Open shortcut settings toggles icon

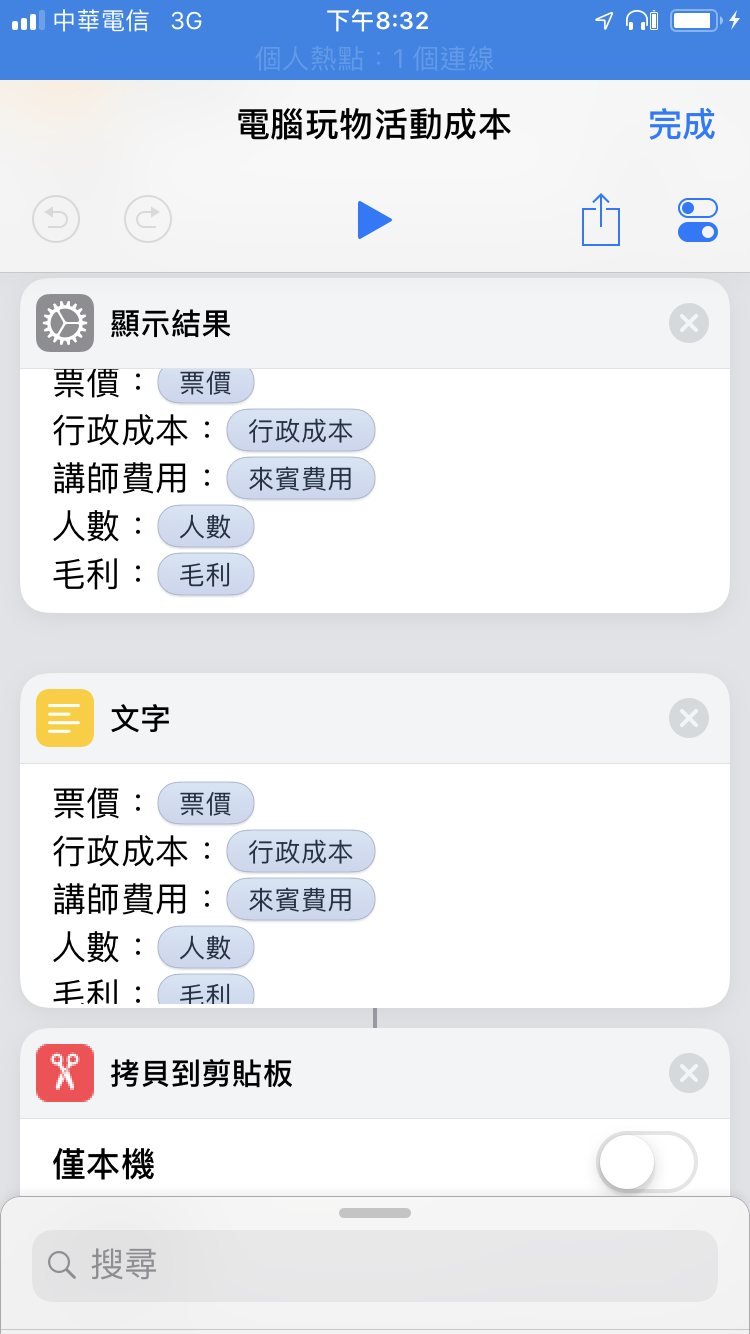point(698,220)
